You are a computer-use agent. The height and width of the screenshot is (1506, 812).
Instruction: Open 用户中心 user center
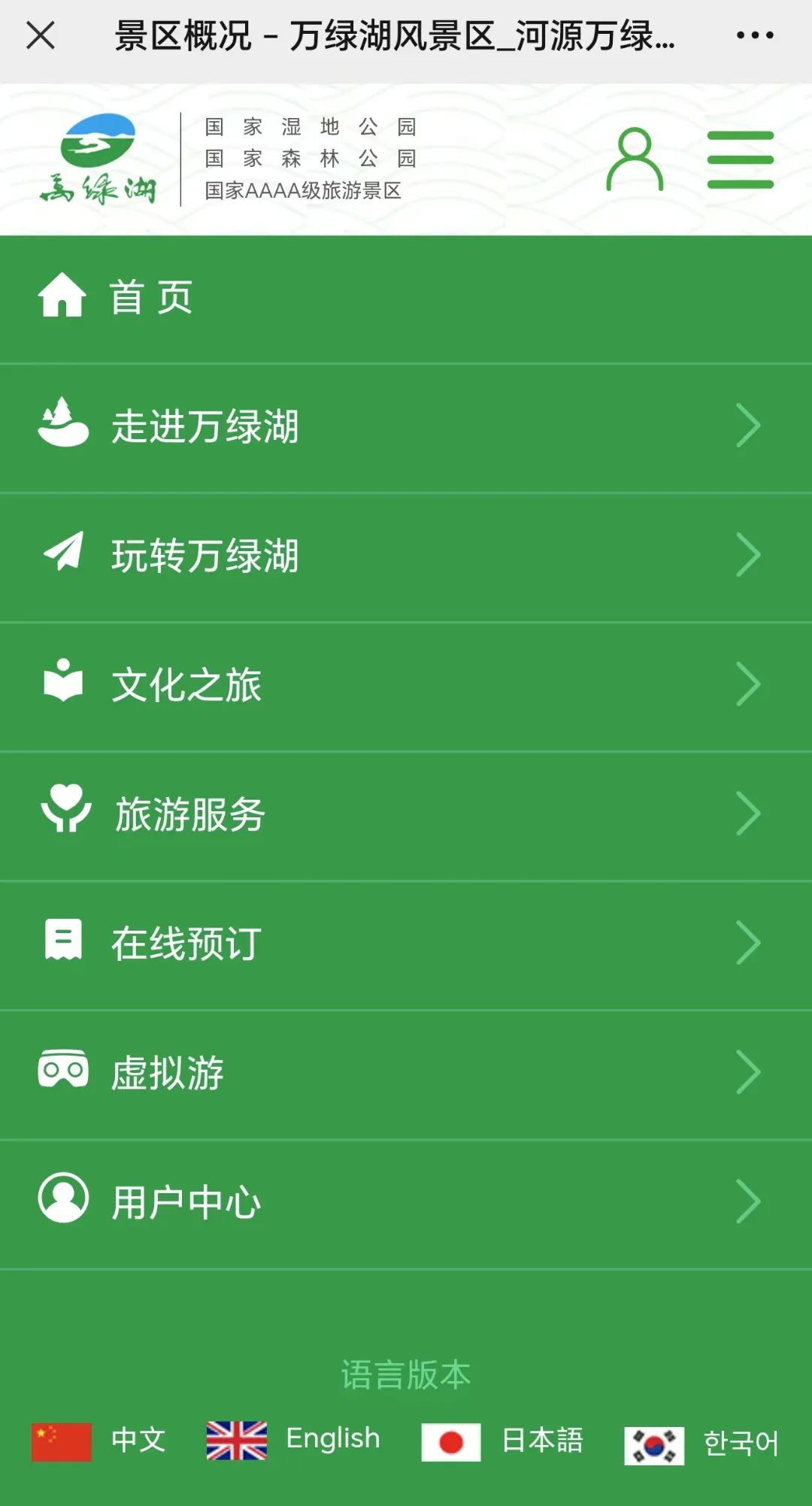(406, 1204)
